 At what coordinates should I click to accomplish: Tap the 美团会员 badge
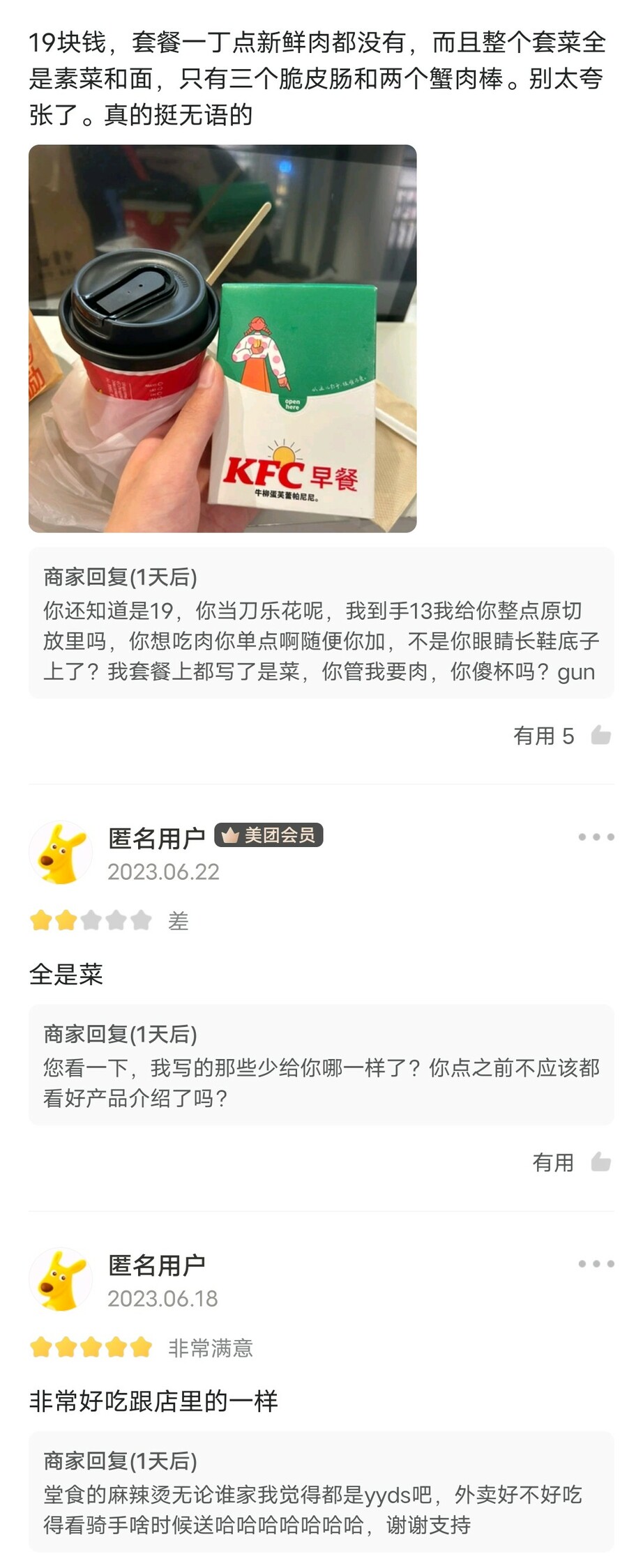[268, 835]
